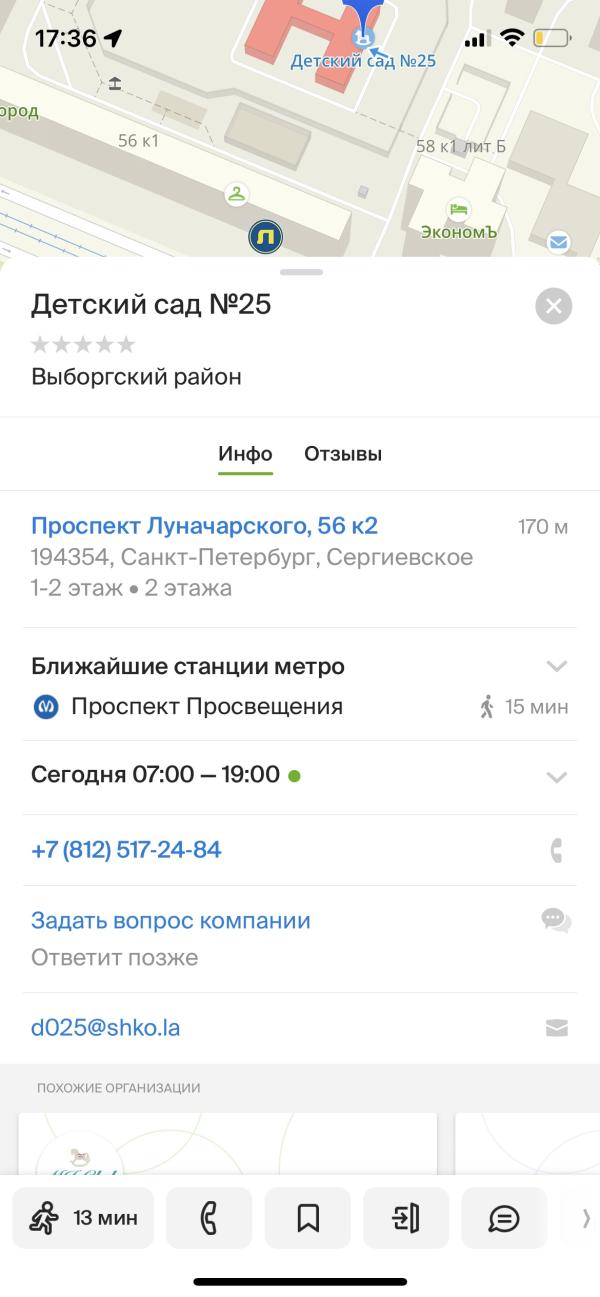
Task: Email d025@shko.la
Action: pyautogui.click(x=106, y=1027)
